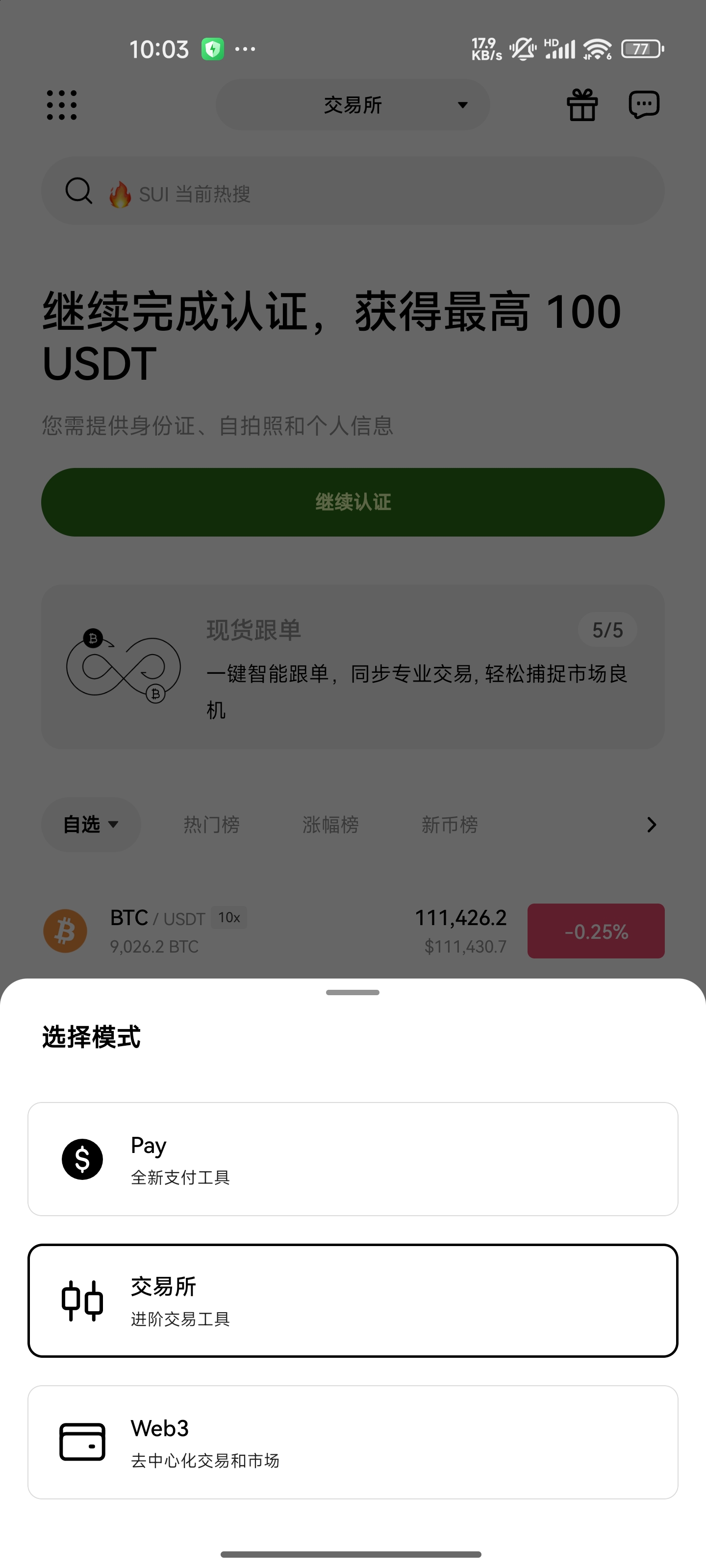The image size is (706, 1568).
Task: Select the Pay mode option
Action: (x=353, y=1159)
